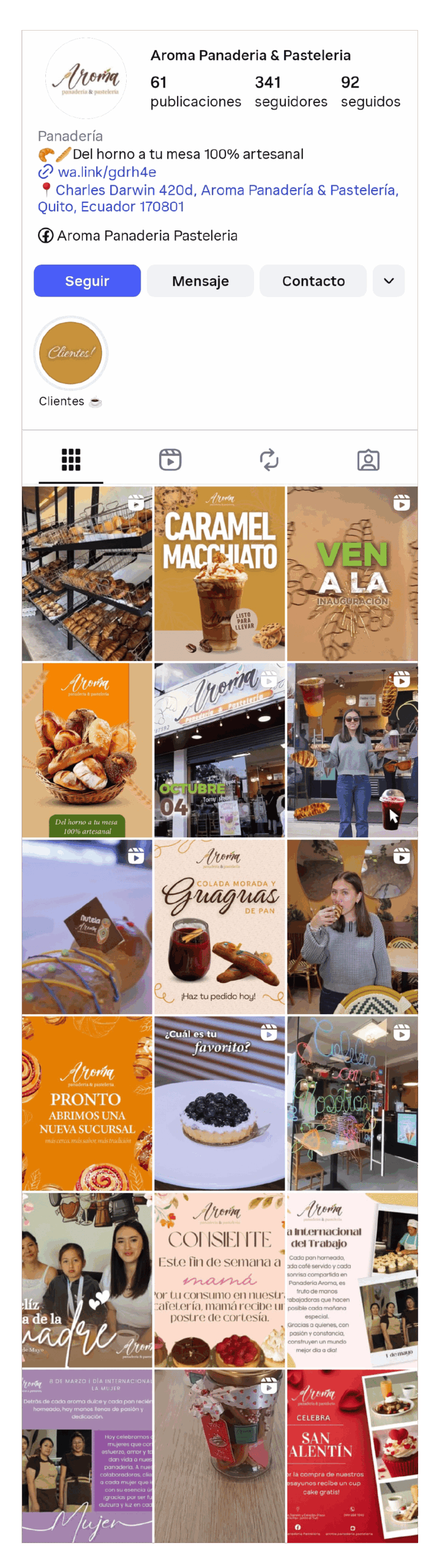Open the Charles Darwin 420d address location
The image size is (434, 1568).
[217, 198]
